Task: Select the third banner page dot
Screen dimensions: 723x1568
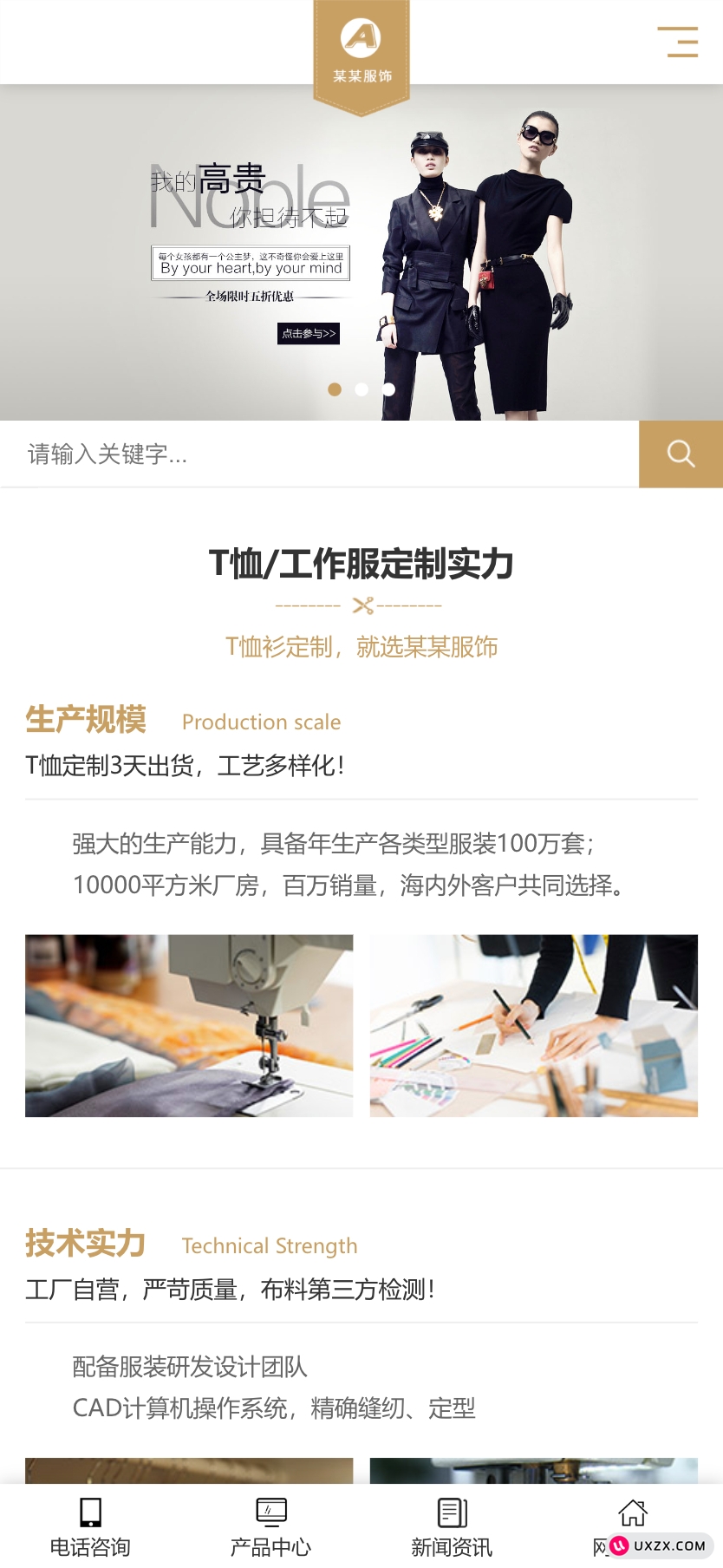Action: 388,389
